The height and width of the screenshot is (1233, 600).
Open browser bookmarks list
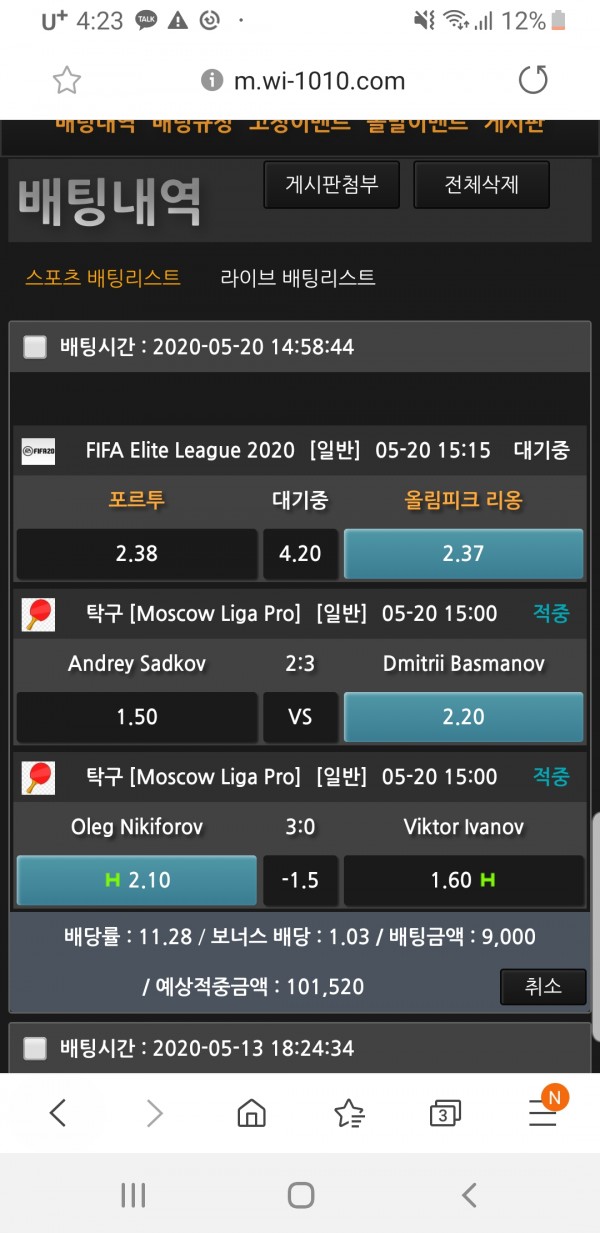pos(348,1112)
